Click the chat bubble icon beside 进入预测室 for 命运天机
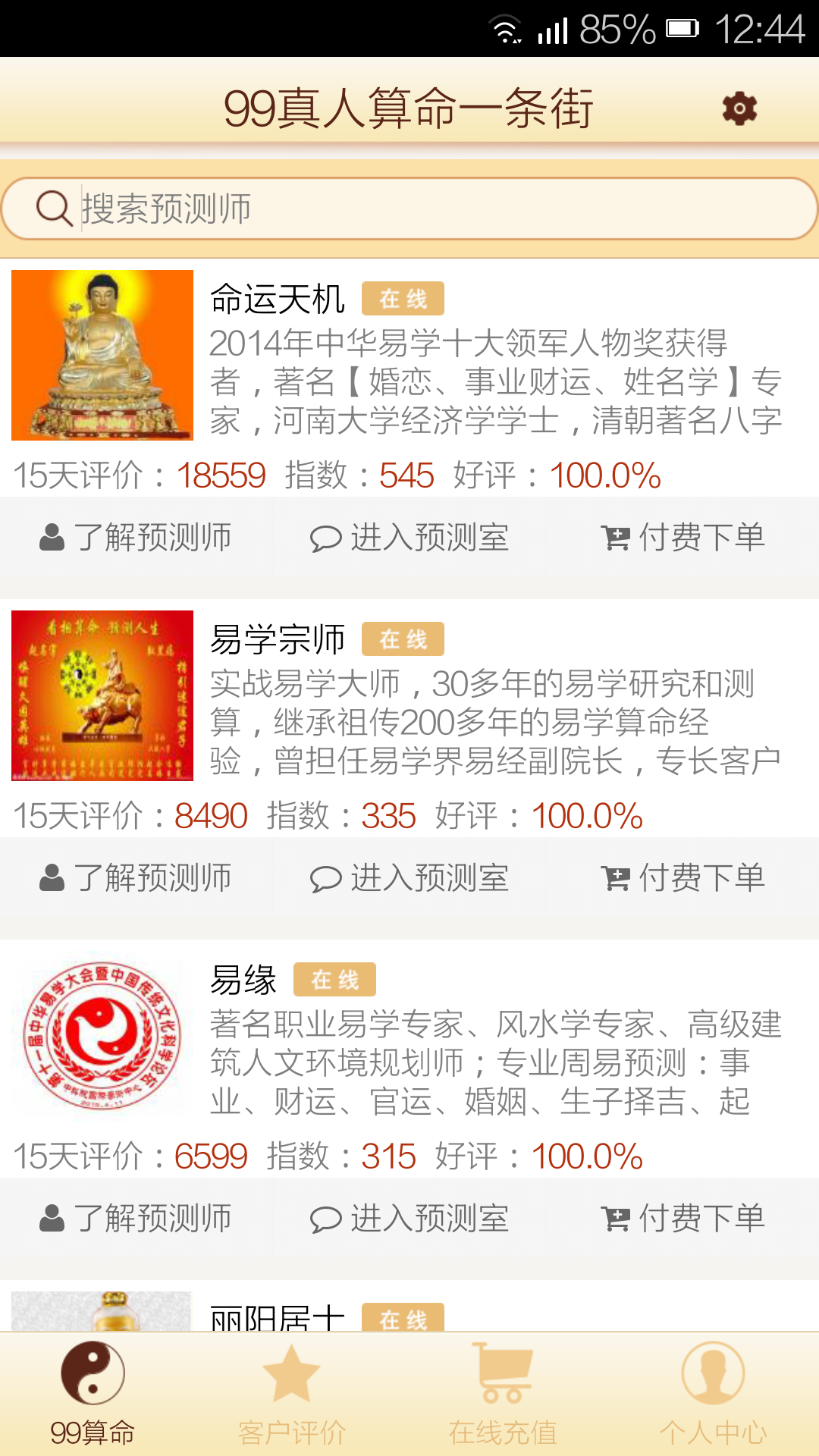The height and width of the screenshot is (1456, 819). [x=326, y=538]
